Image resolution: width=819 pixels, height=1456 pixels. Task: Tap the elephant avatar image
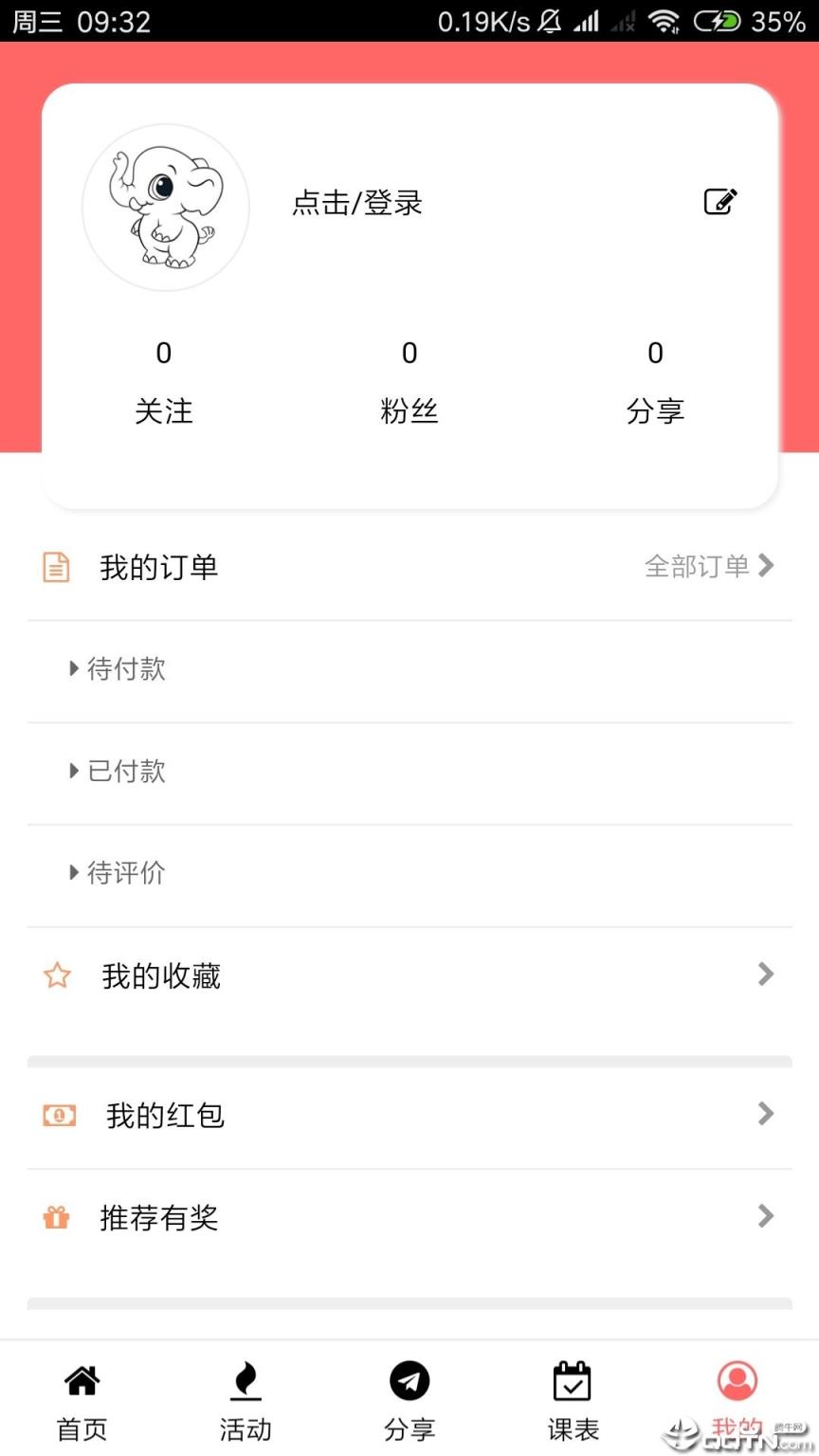[165, 207]
